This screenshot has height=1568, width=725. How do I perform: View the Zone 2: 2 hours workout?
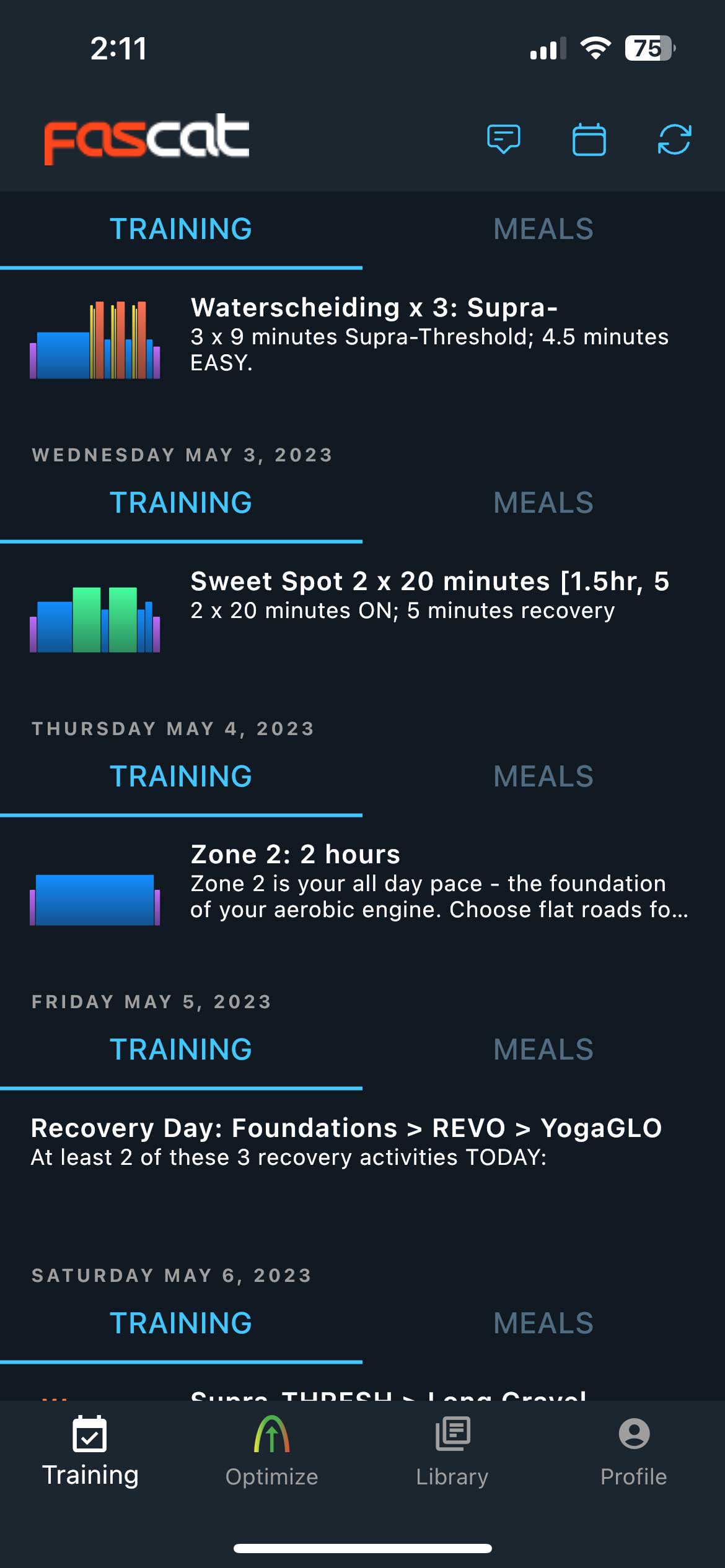coord(372,881)
